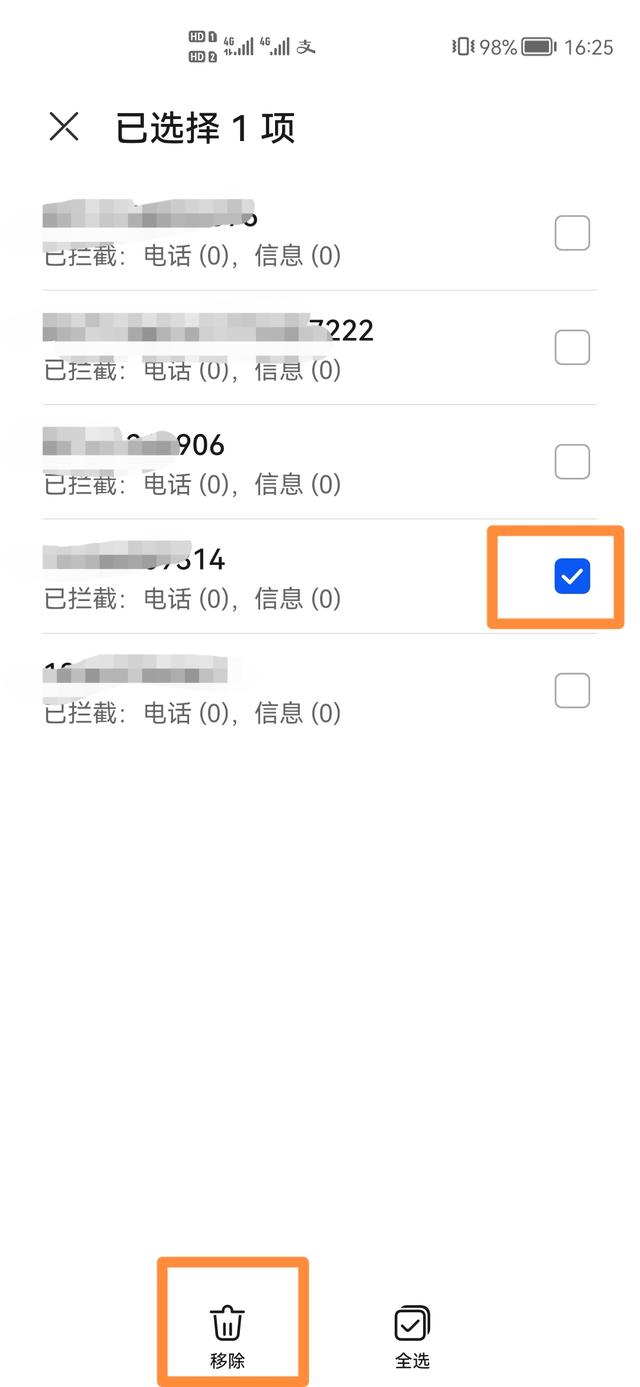
Task: Tap 全选 to select all entries
Action: click(x=412, y=1337)
